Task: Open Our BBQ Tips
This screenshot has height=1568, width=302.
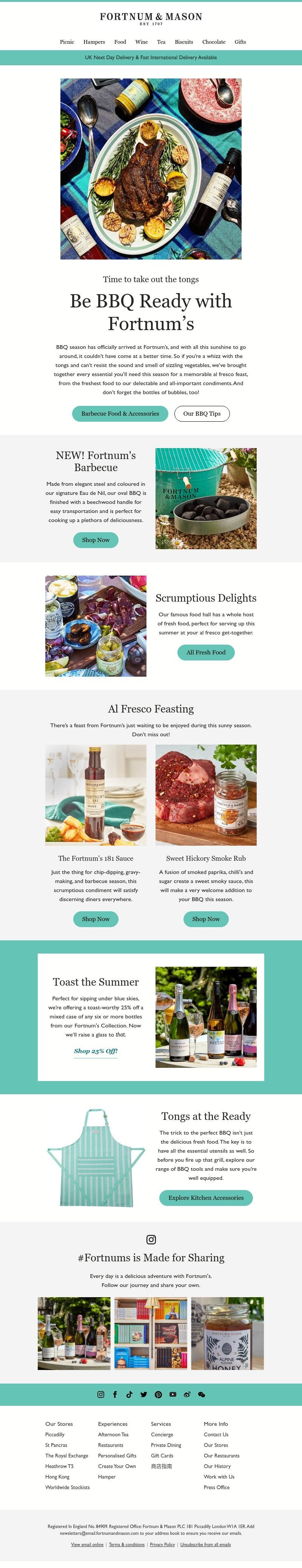Action: point(202,413)
